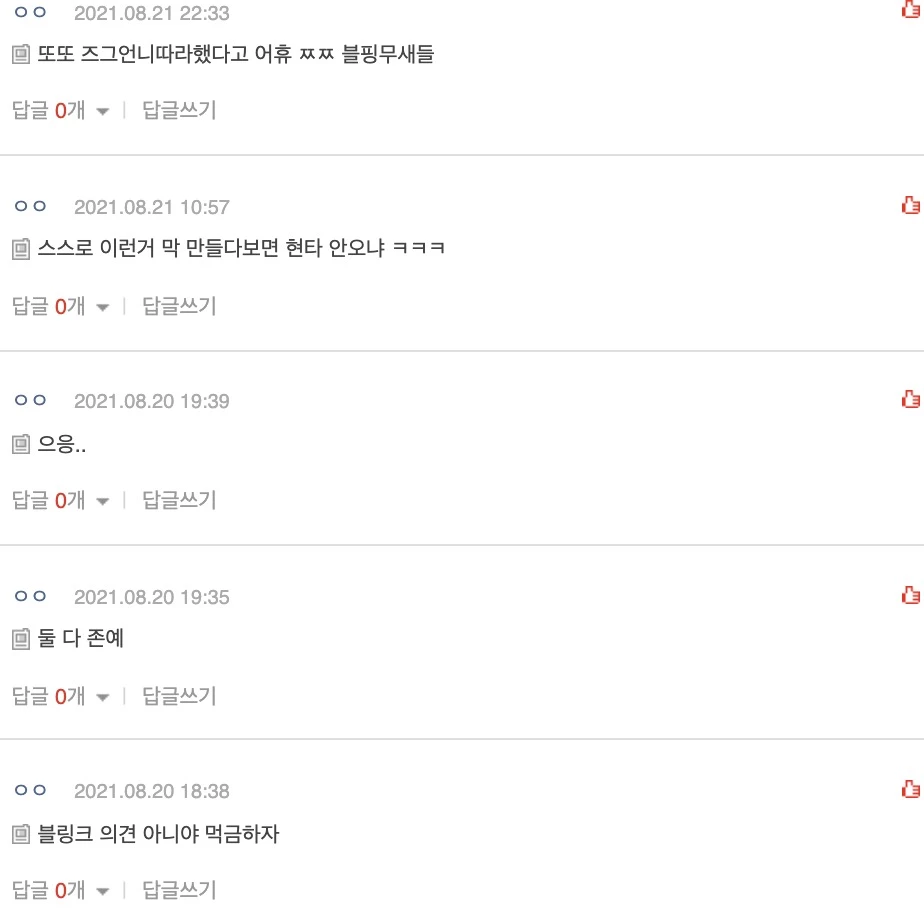Like the comment posted 2021.08.21 10:57
This screenshot has width=924, height=918.
pyautogui.click(x=910, y=205)
